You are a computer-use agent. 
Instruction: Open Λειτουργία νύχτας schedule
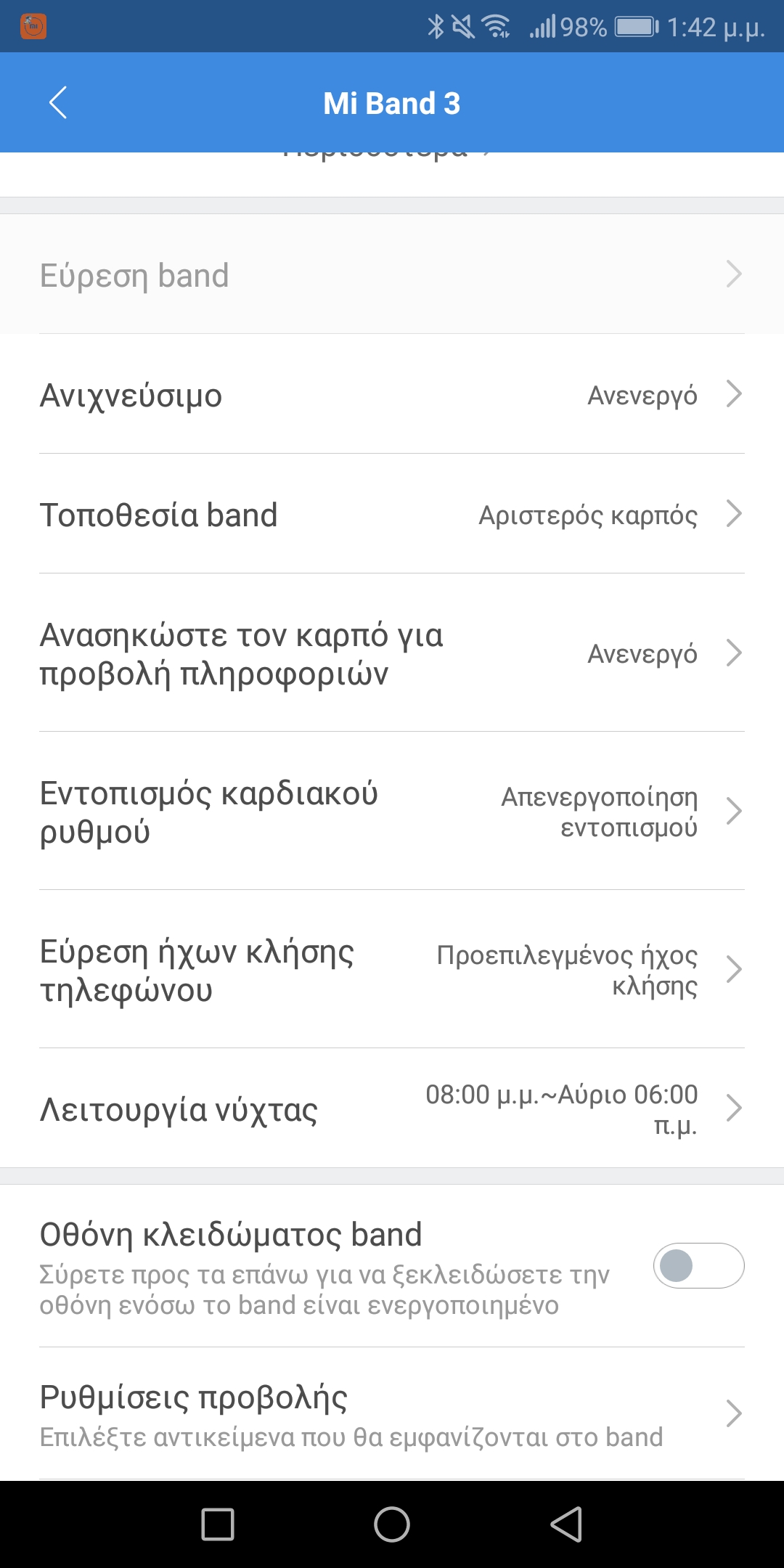[x=392, y=1108]
